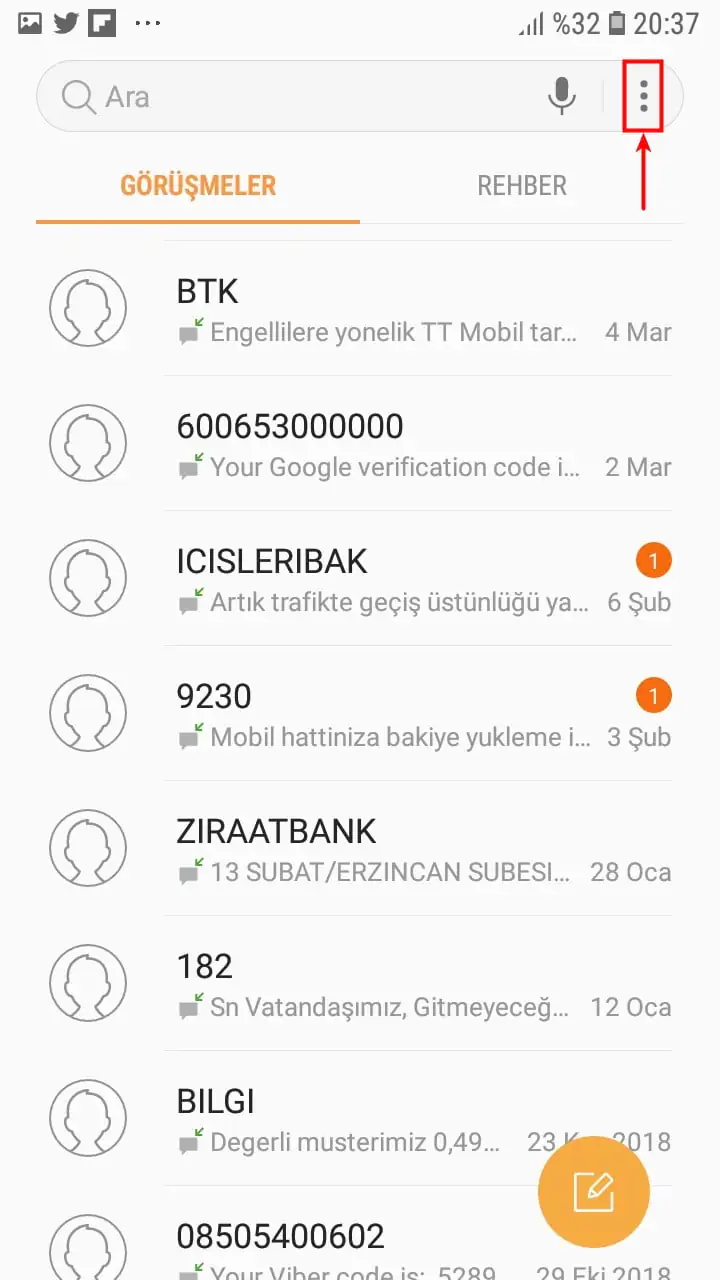Tap the microphone icon for voice search
Image resolution: width=720 pixels, height=1280 pixels.
[x=562, y=96]
